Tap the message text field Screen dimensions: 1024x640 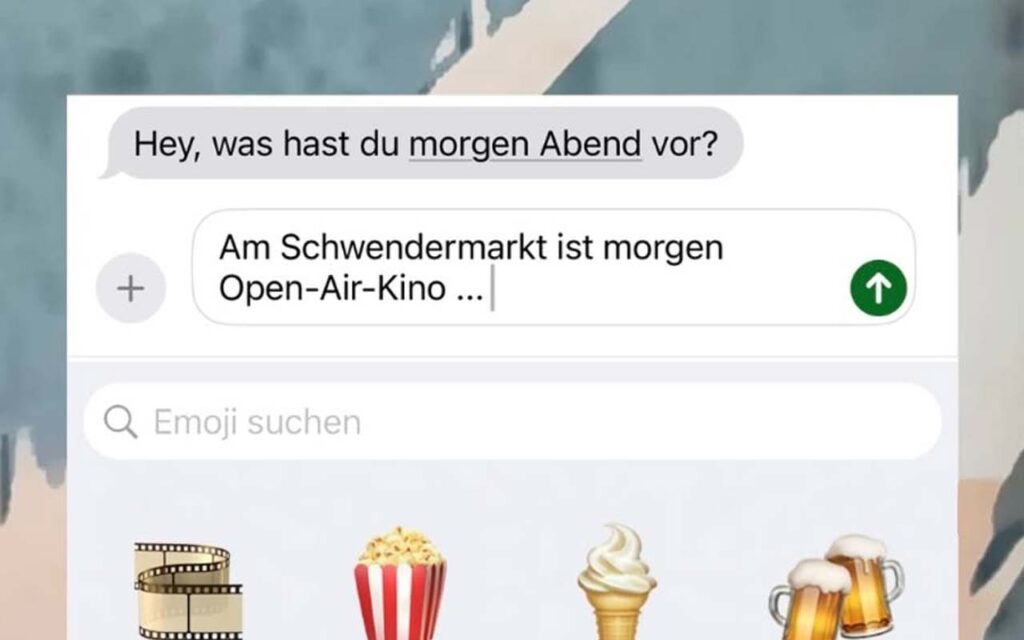(520, 267)
